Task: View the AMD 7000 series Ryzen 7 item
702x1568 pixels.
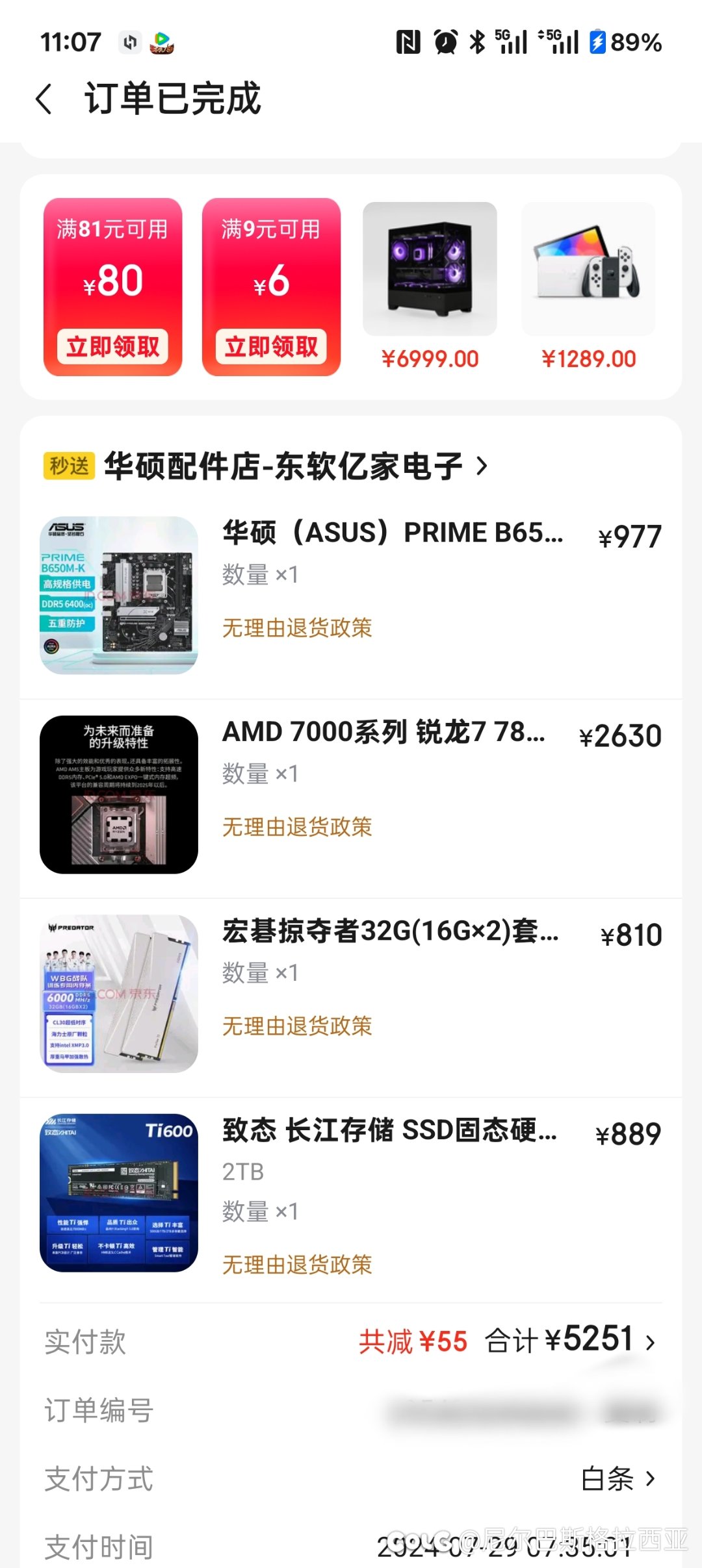Action: (x=383, y=732)
